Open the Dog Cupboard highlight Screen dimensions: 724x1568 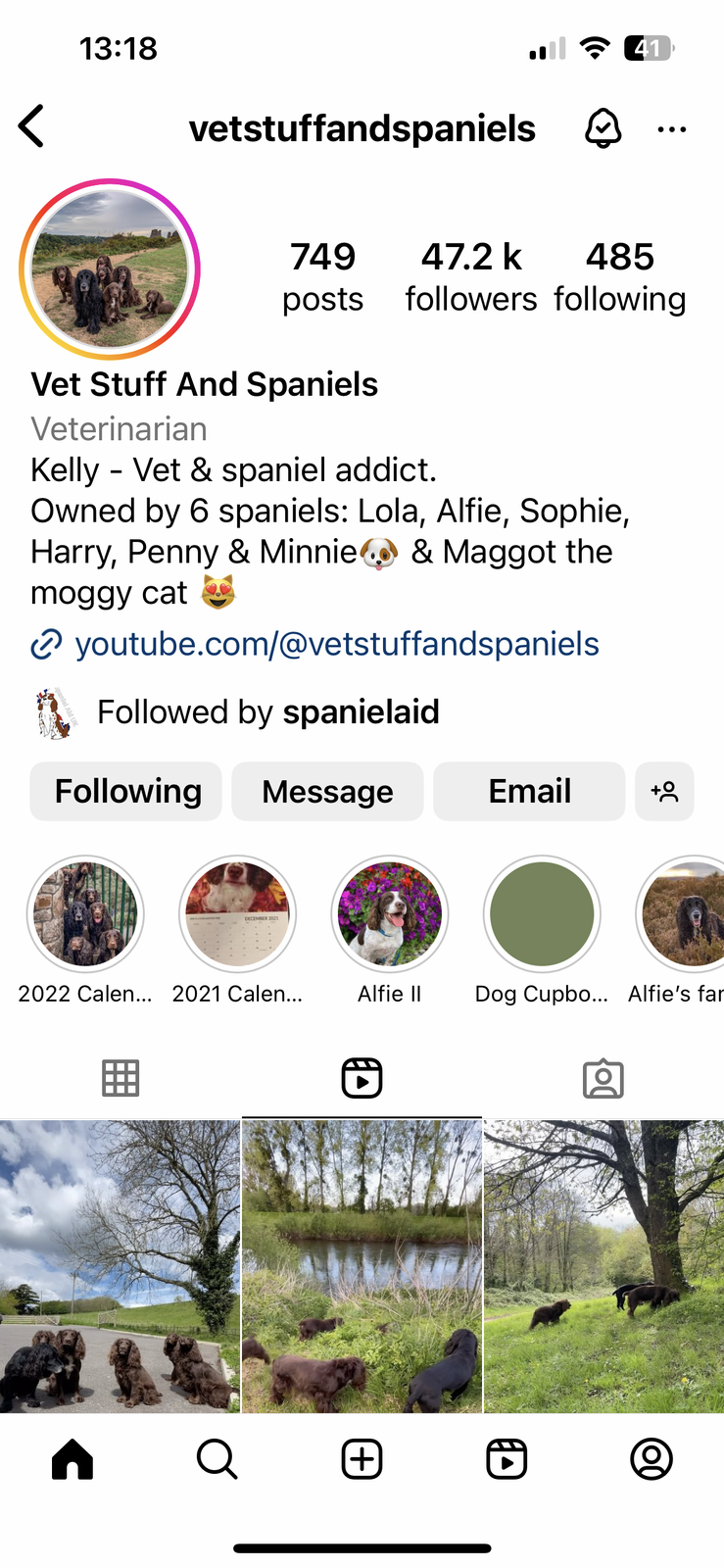pos(541,915)
